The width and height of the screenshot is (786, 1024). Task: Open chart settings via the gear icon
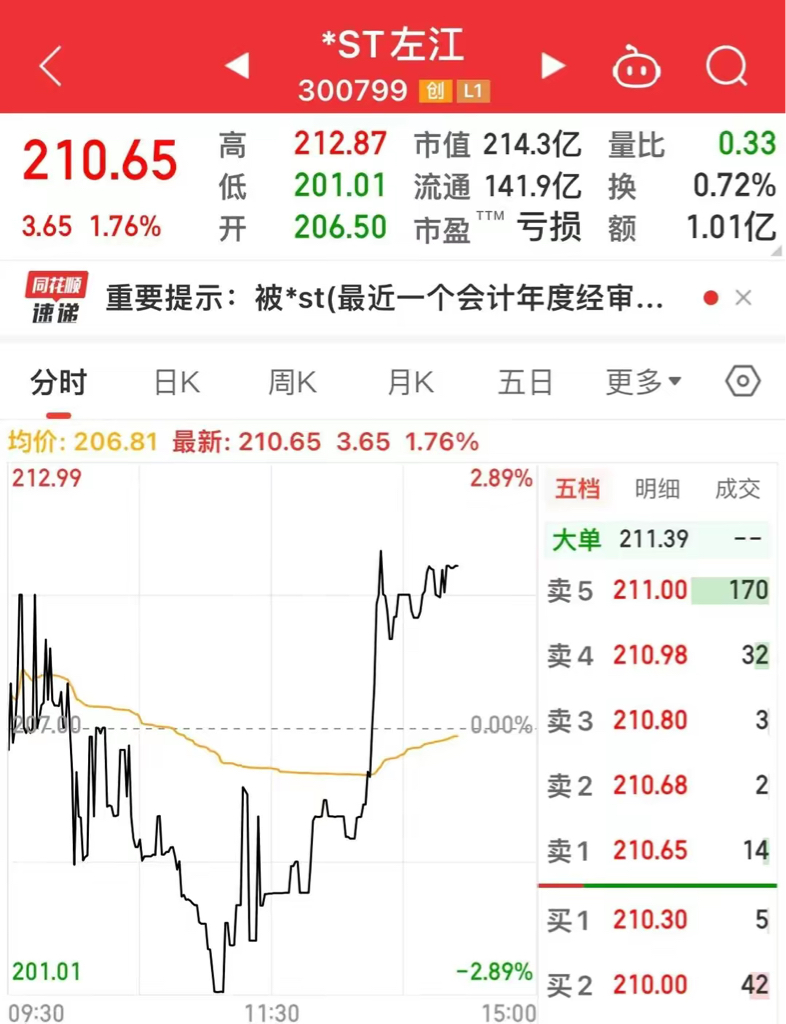pos(741,381)
